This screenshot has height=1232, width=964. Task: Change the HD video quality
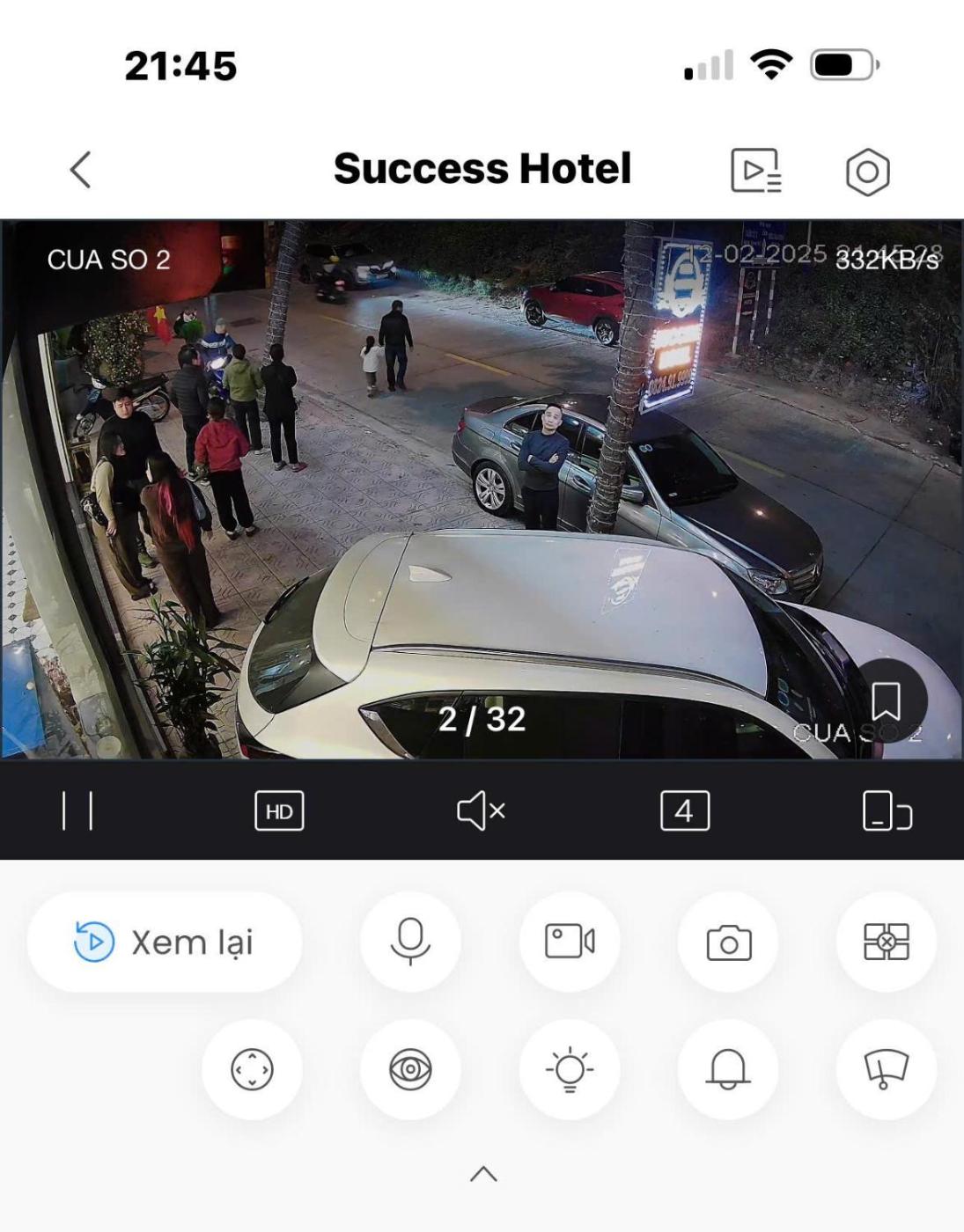(279, 810)
